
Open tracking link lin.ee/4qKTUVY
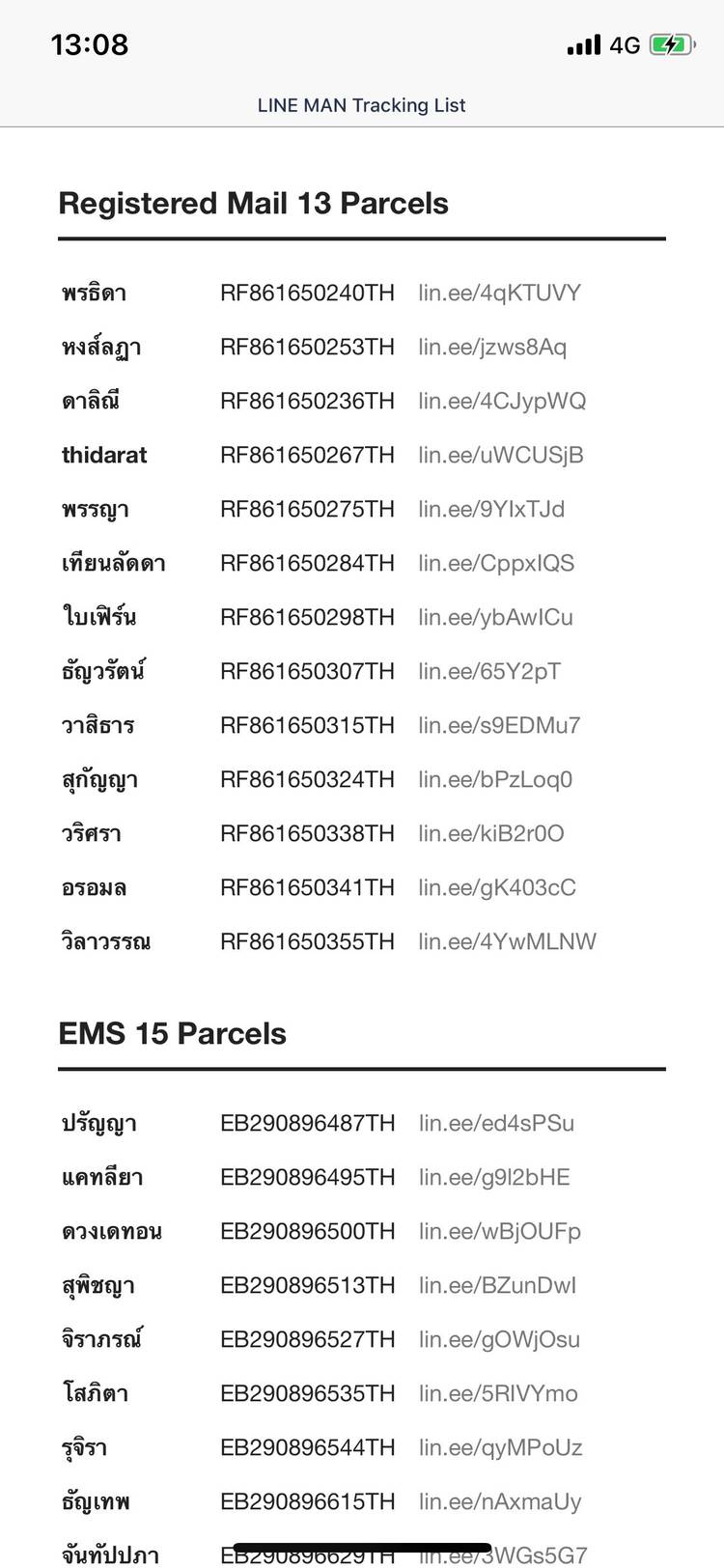point(499,293)
